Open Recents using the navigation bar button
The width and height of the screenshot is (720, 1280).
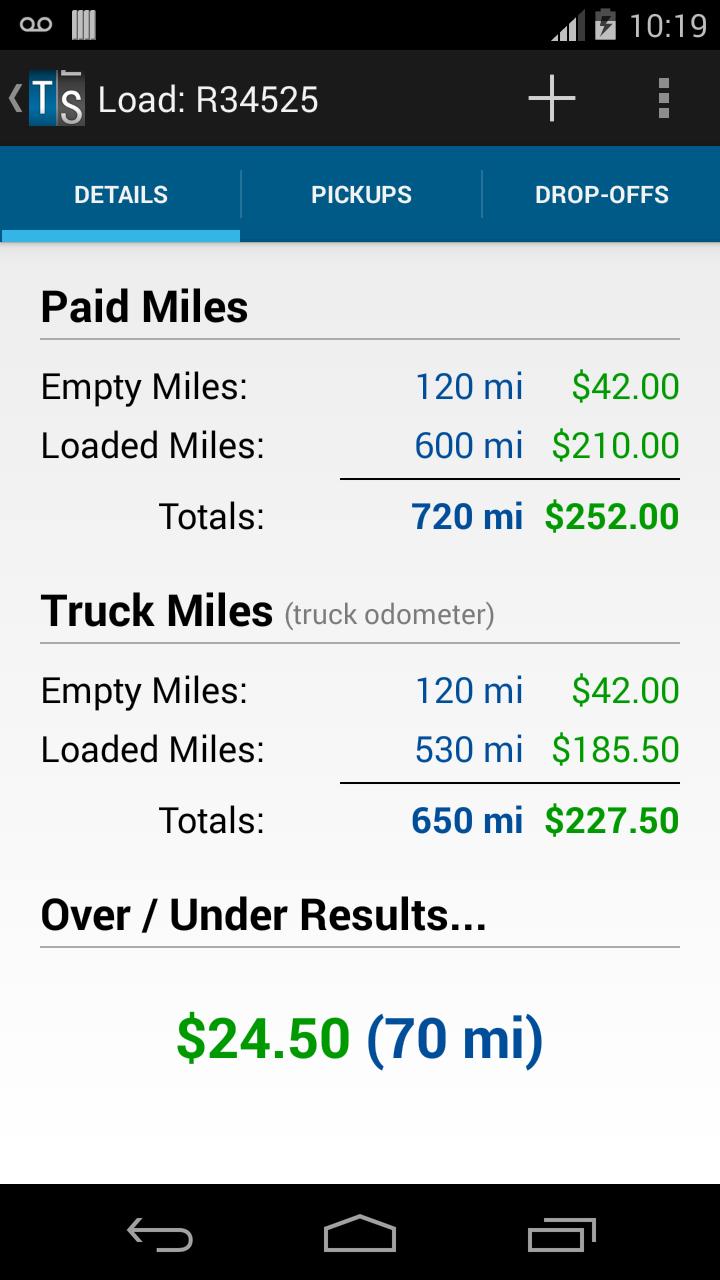[x=561, y=1235]
